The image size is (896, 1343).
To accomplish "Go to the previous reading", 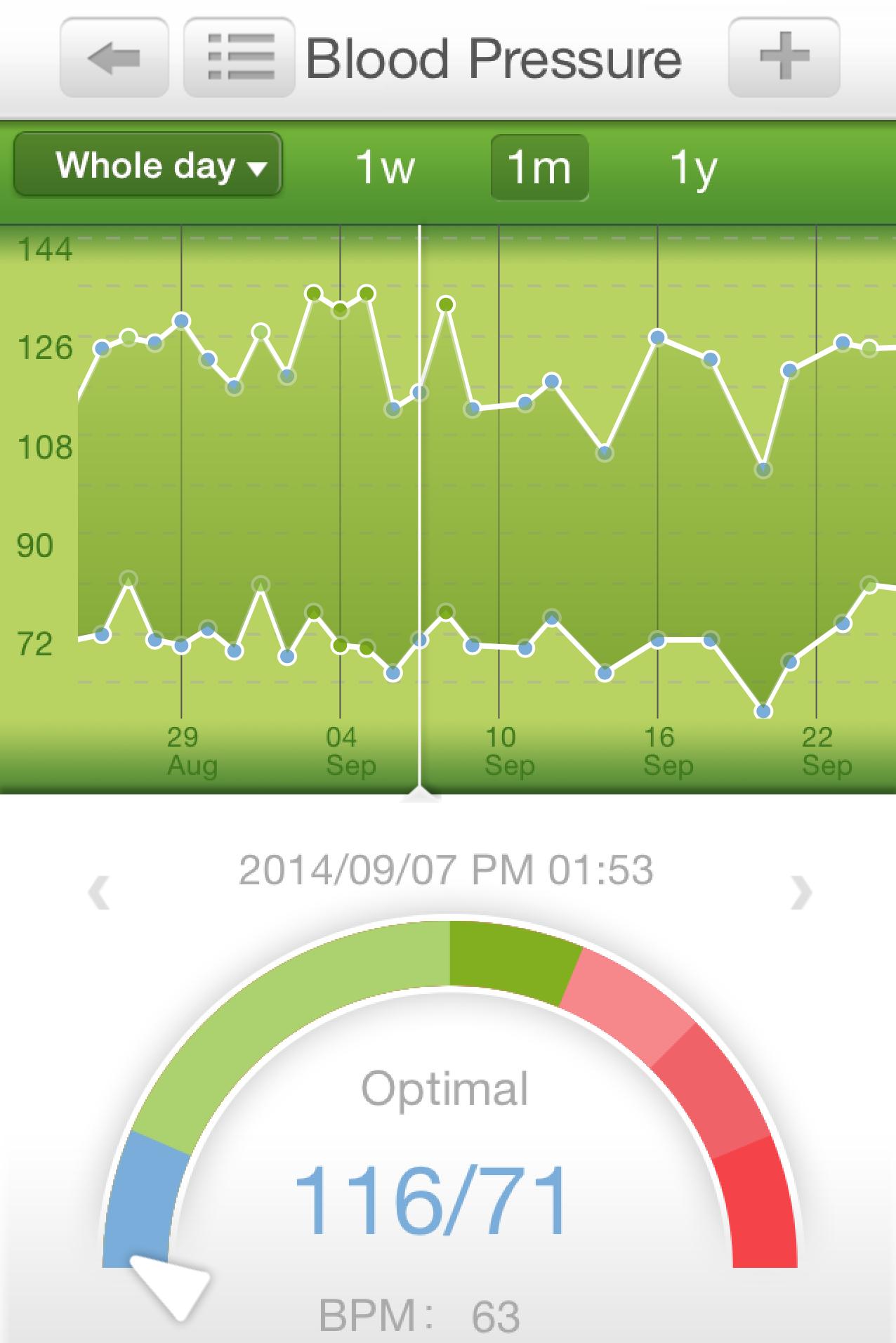I will (x=99, y=893).
